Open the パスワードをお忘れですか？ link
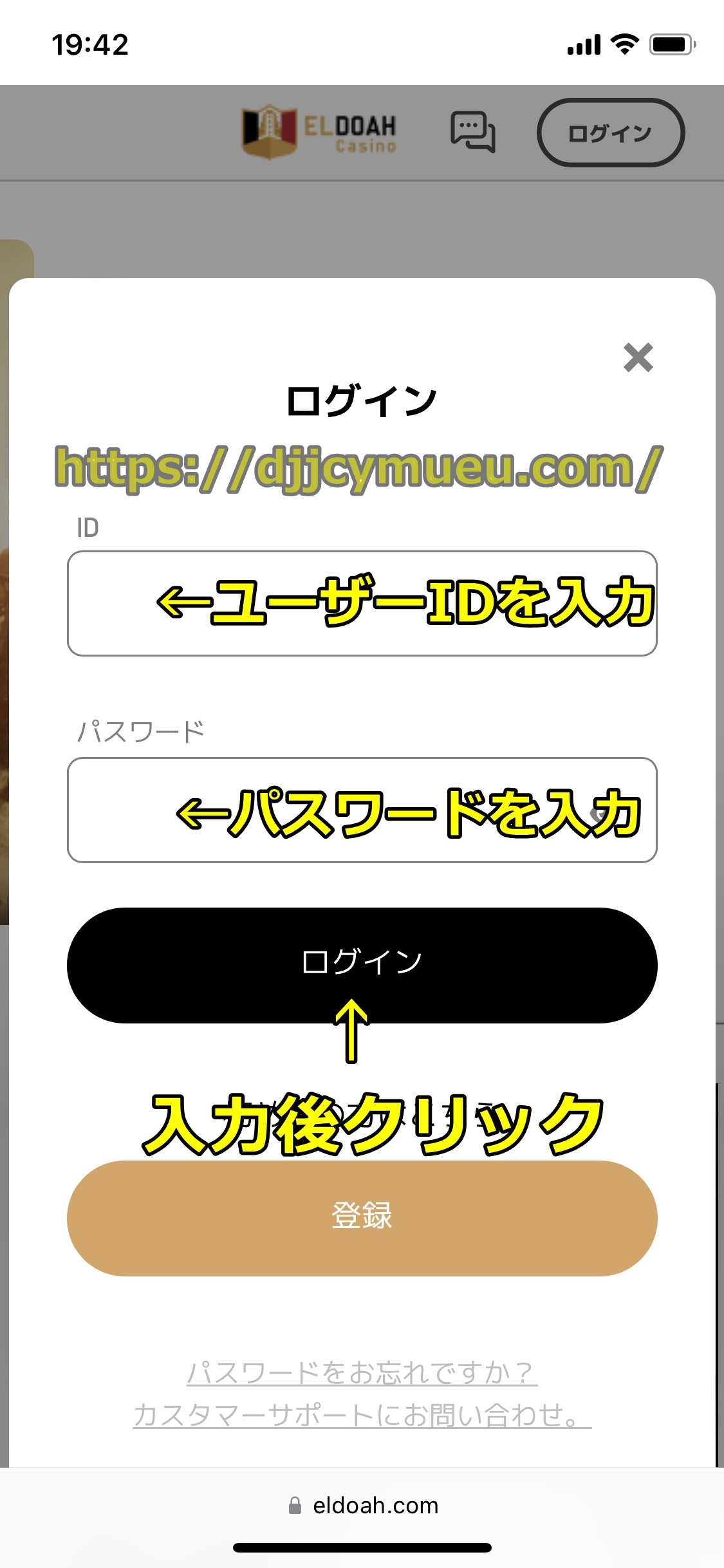The height and width of the screenshot is (1568, 724). pos(362,1372)
